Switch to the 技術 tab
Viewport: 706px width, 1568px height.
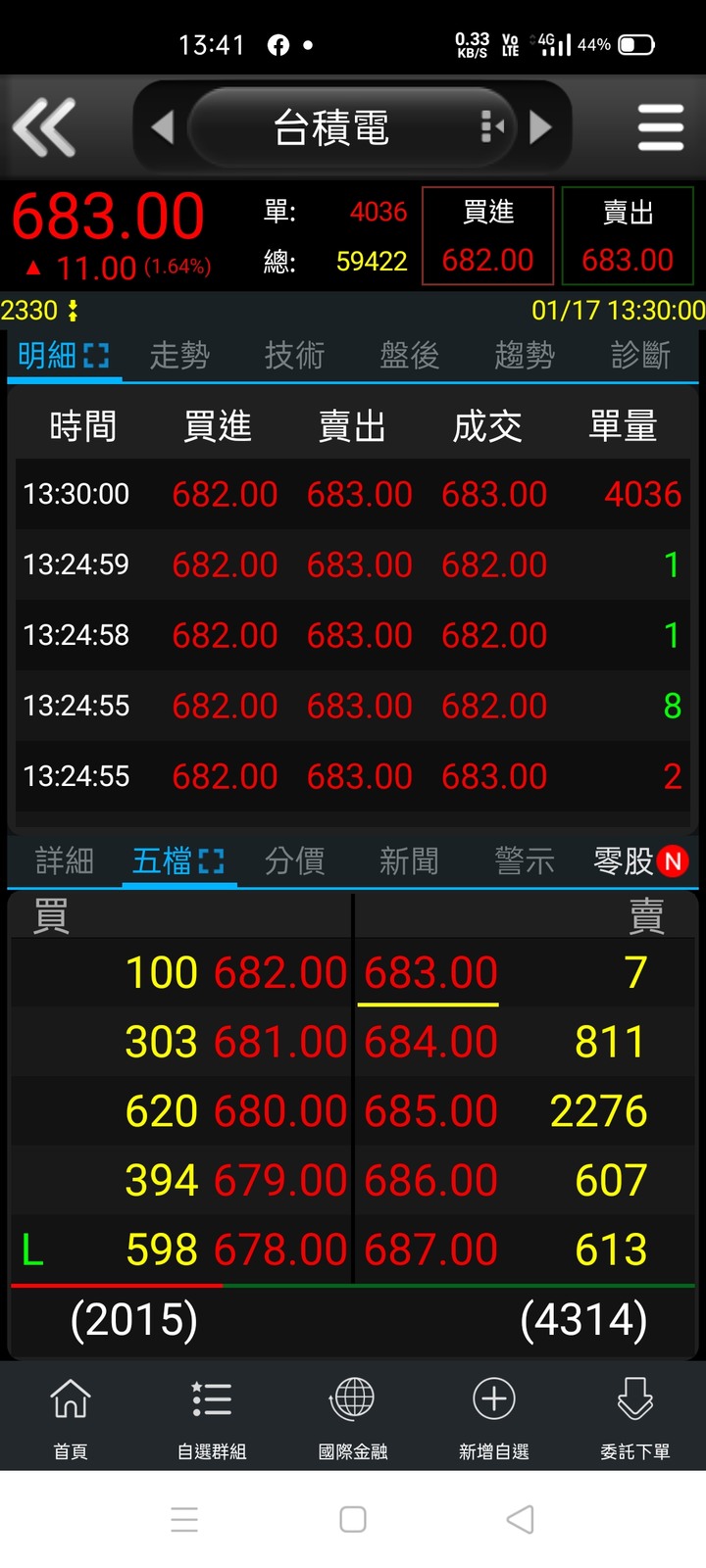coord(294,355)
